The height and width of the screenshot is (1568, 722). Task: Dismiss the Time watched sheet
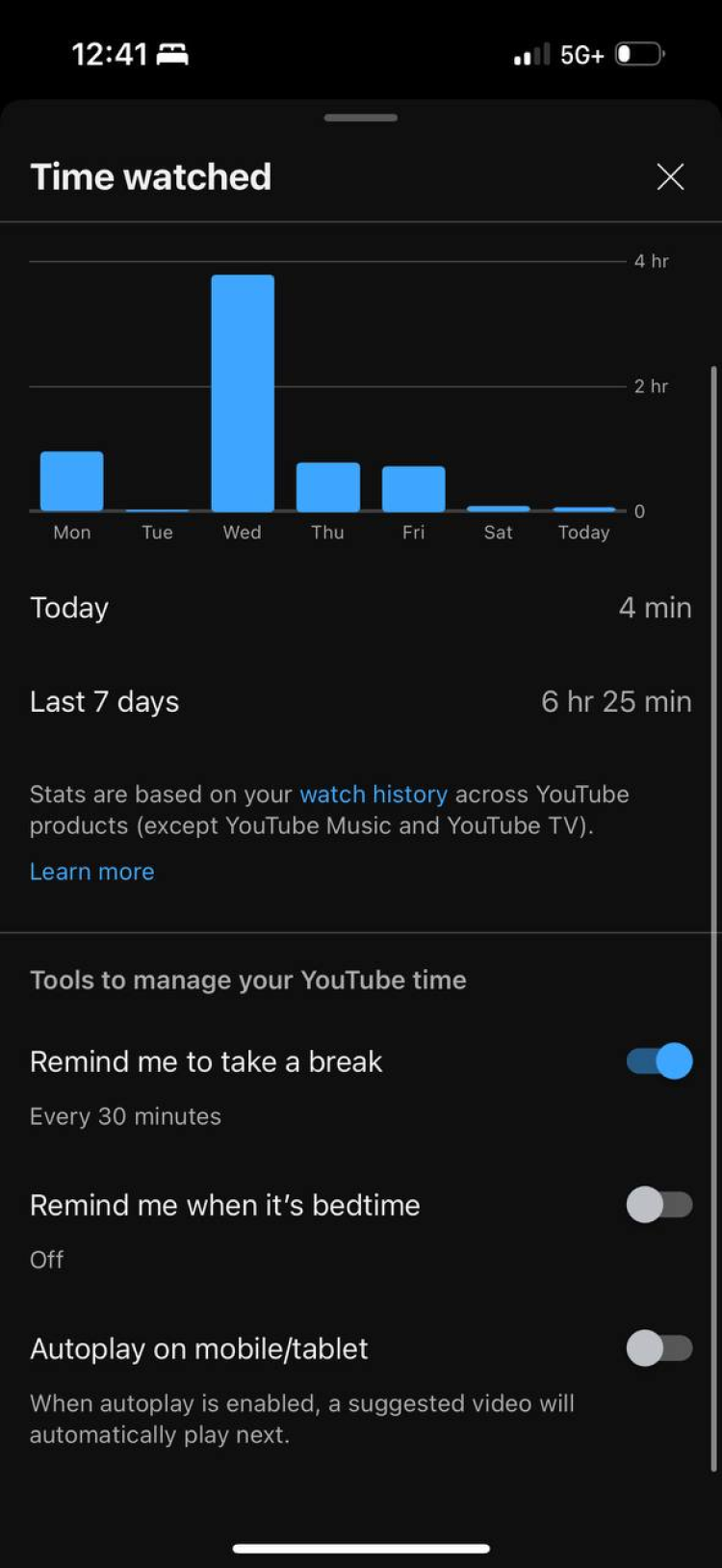coord(670,176)
